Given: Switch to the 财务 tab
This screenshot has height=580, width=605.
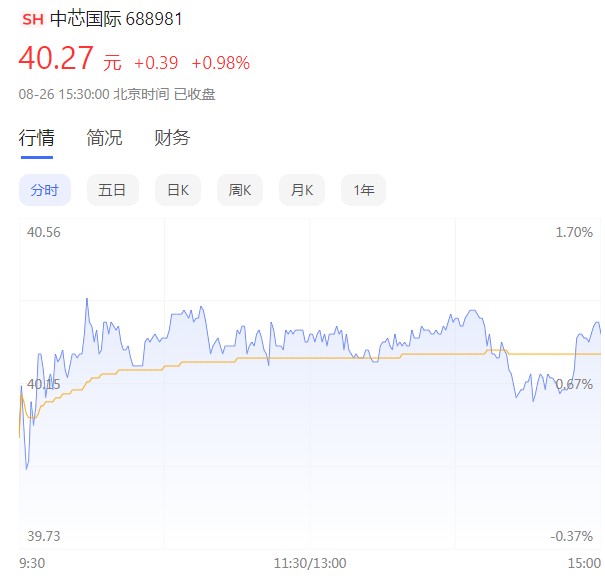Looking at the screenshot, I should coord(172,138).
